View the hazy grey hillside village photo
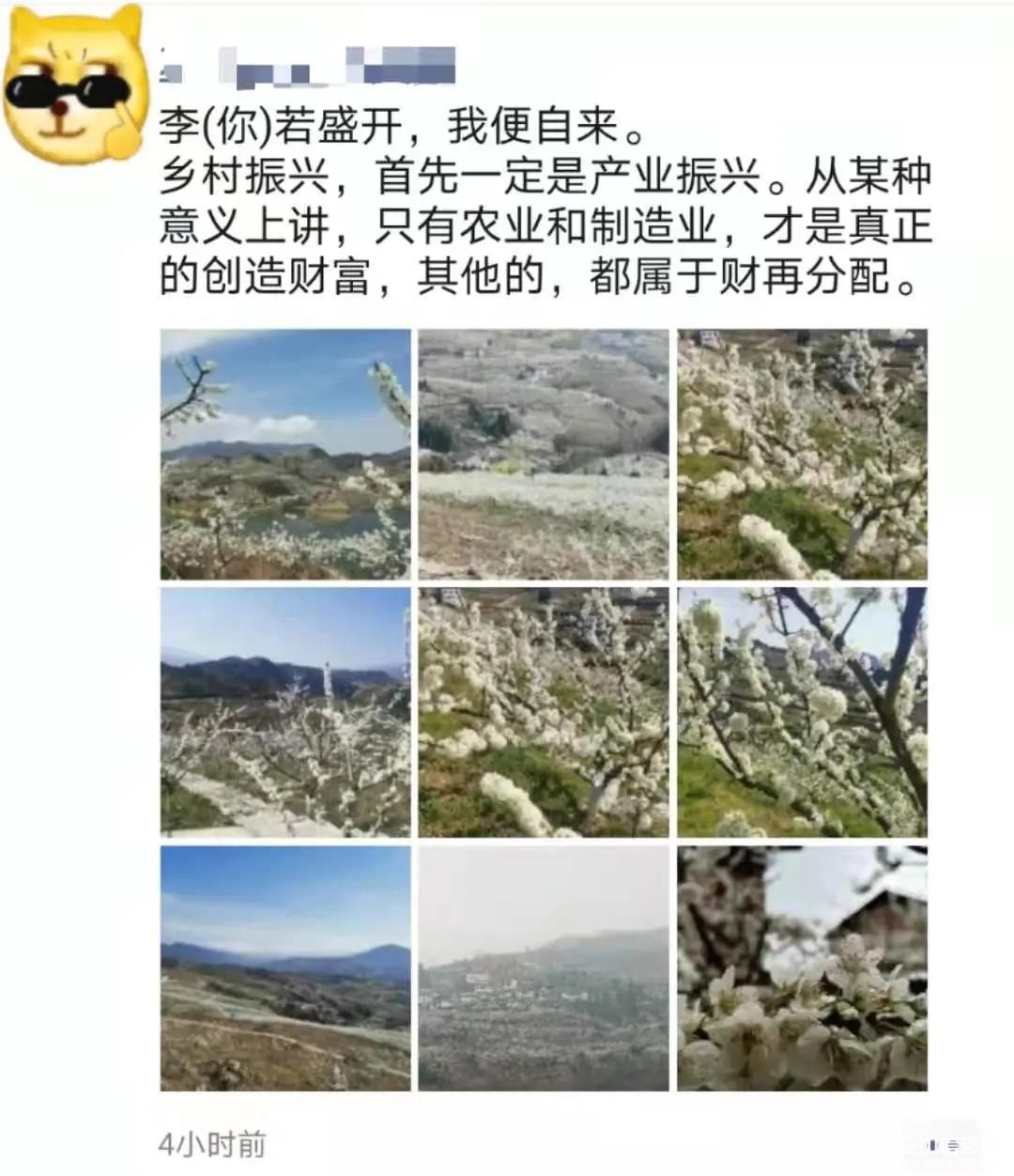Image resolution: width=1014 pixels, height=1176 pixels. point(544,968)
